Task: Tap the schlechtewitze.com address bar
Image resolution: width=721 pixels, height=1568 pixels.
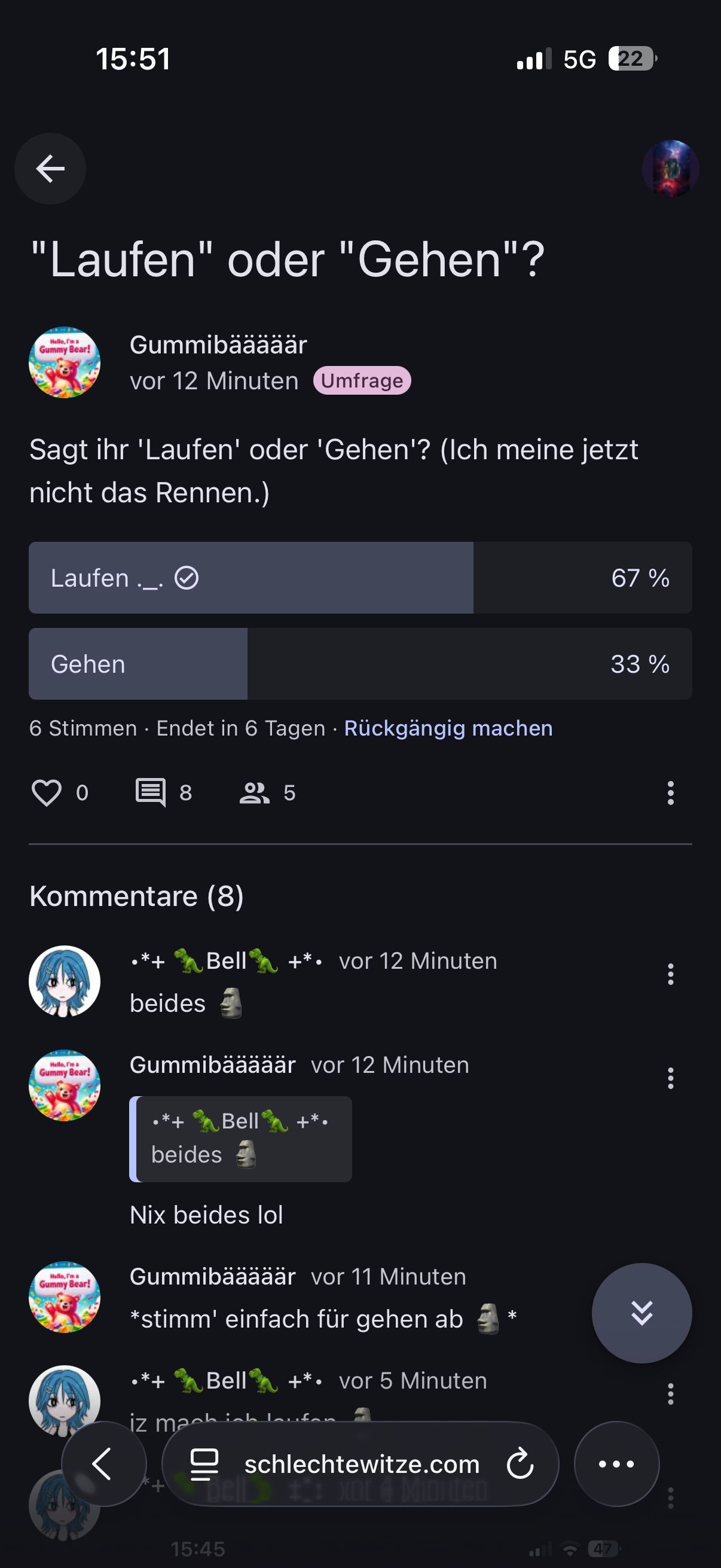Action: tap(362, 1464)
